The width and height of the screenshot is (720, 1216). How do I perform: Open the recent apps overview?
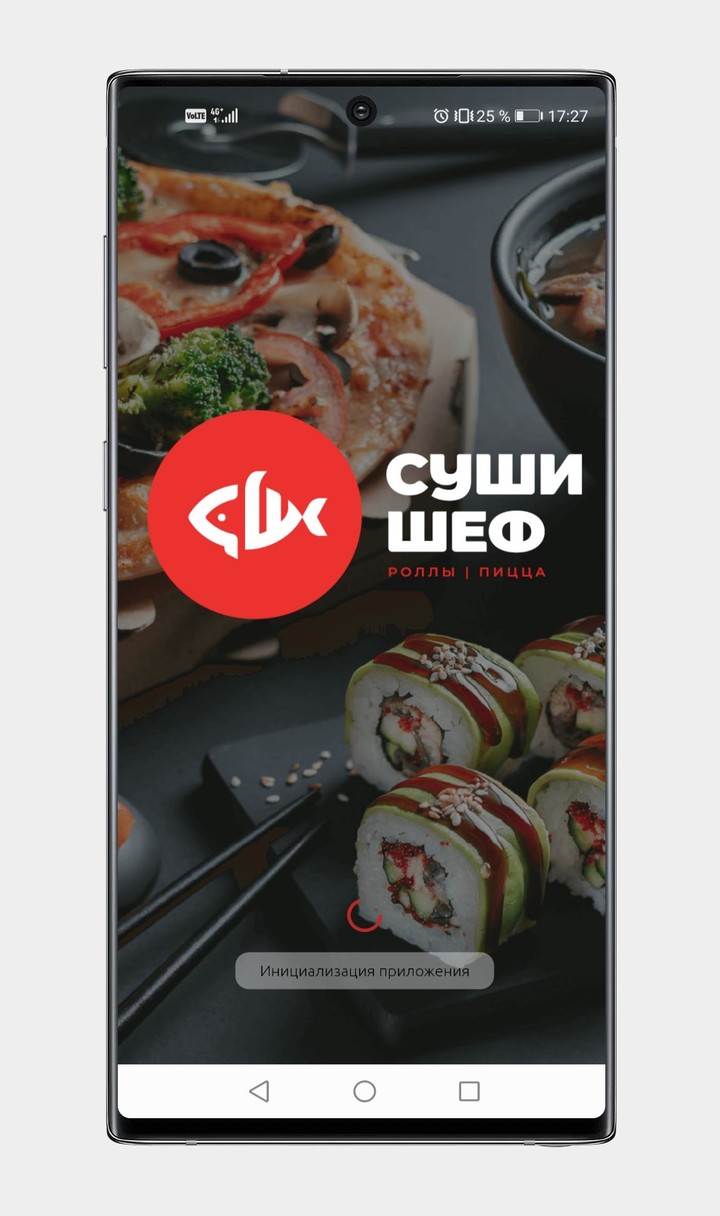[469, 1091]
